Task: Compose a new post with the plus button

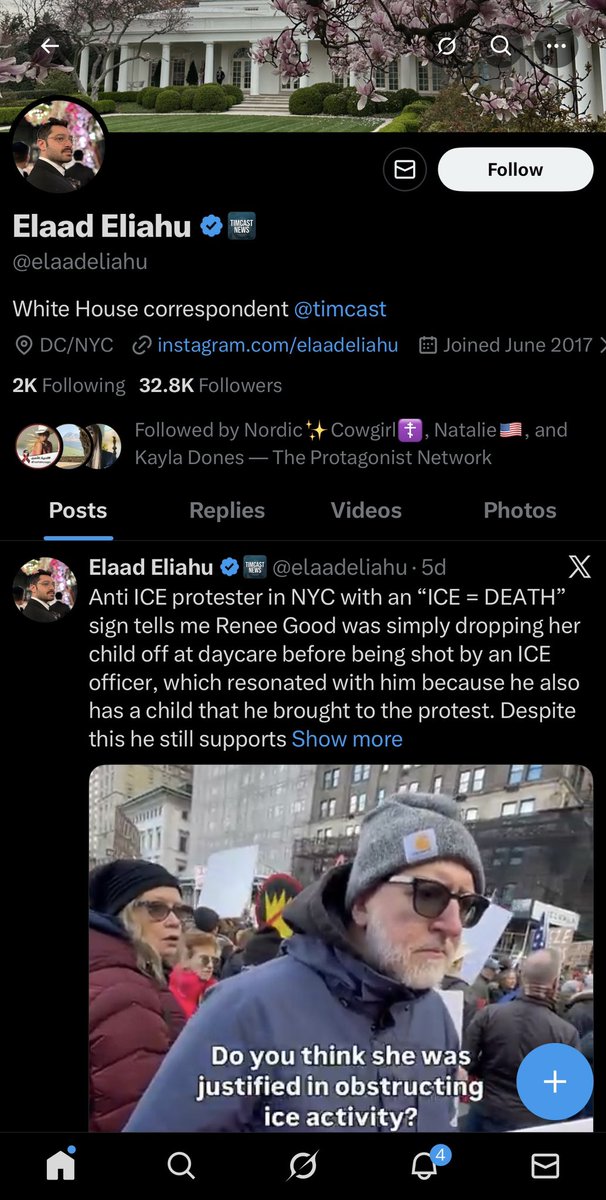Action: (554, 1082)
